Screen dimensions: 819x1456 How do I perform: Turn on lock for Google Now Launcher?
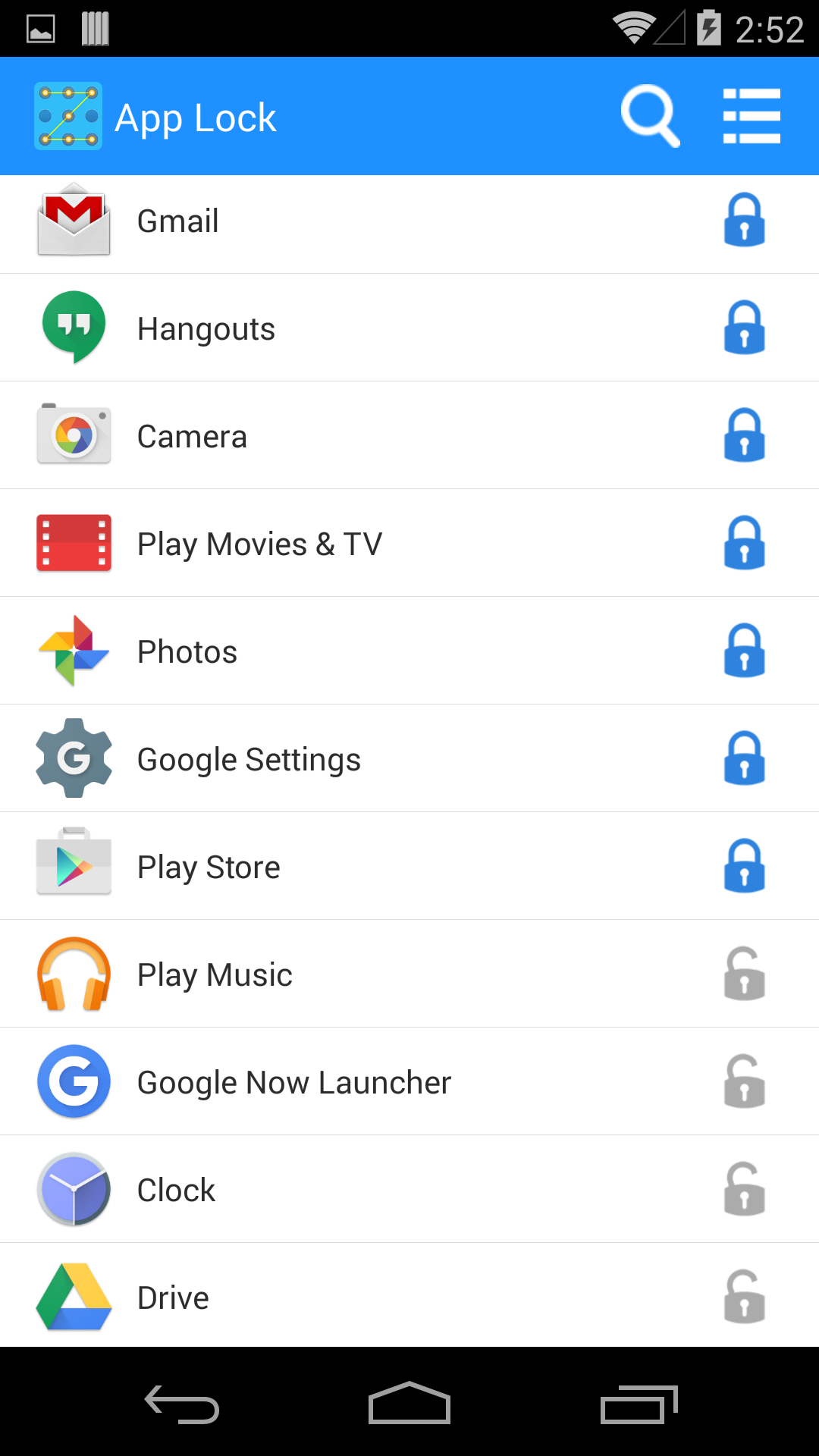743,1081
